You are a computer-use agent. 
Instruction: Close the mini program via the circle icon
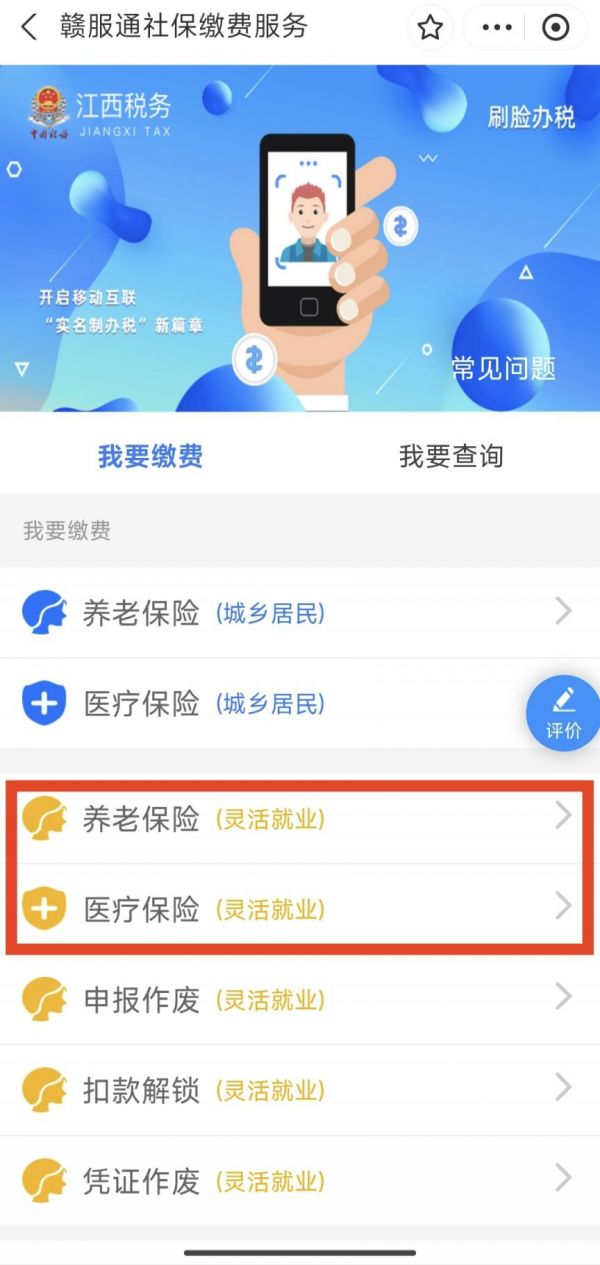pyautogui.click(x=555, y=28)
